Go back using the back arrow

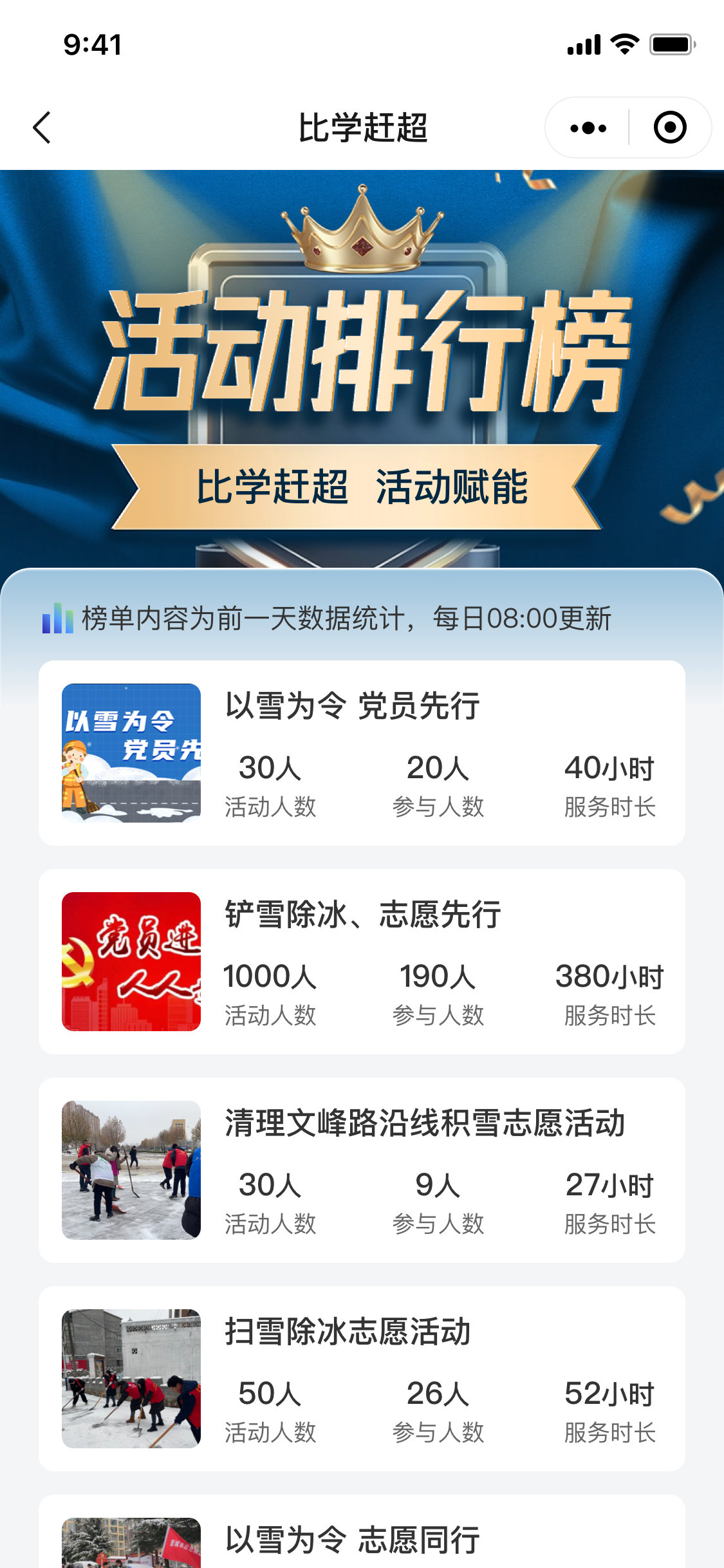click(x=42, y=127)
